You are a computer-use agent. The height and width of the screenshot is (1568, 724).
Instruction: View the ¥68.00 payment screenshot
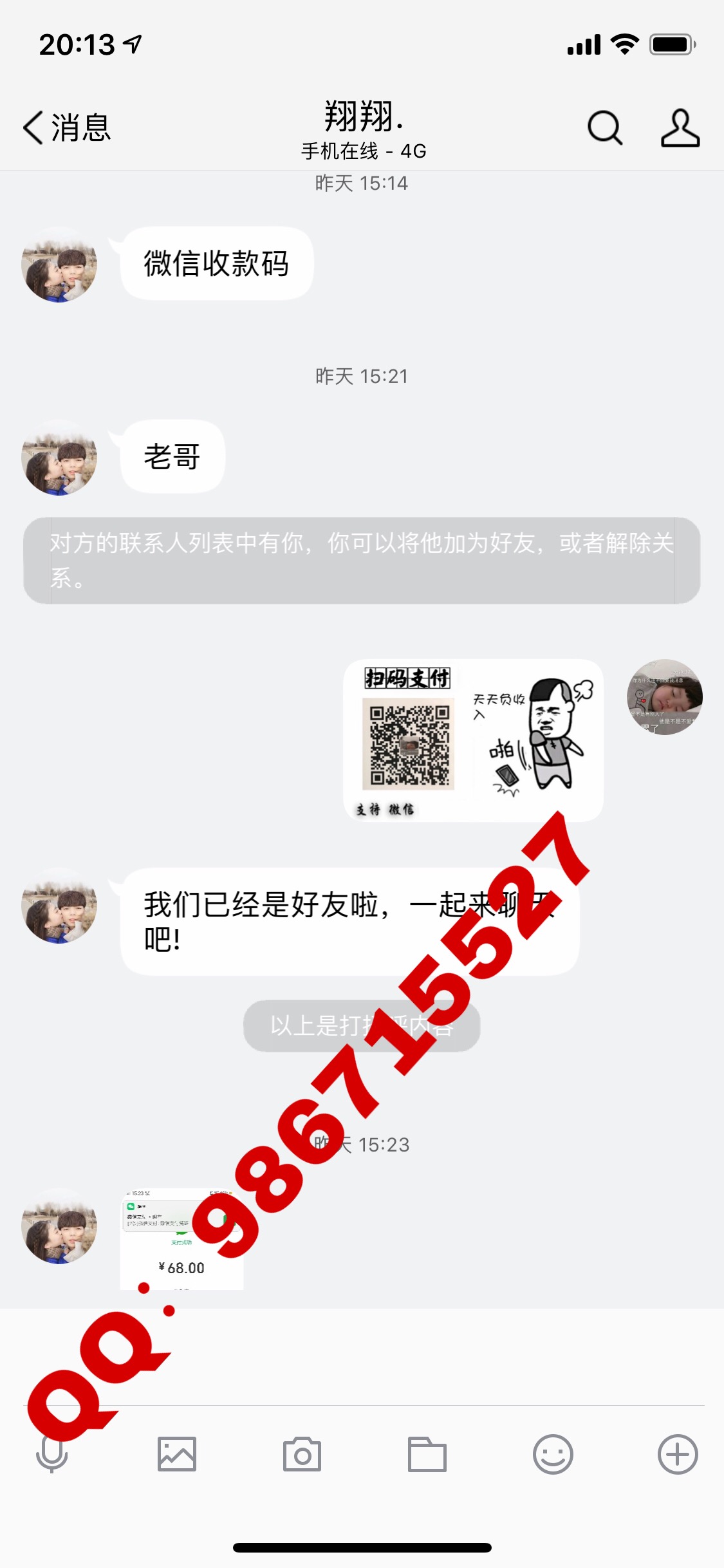coord(181,1239)
